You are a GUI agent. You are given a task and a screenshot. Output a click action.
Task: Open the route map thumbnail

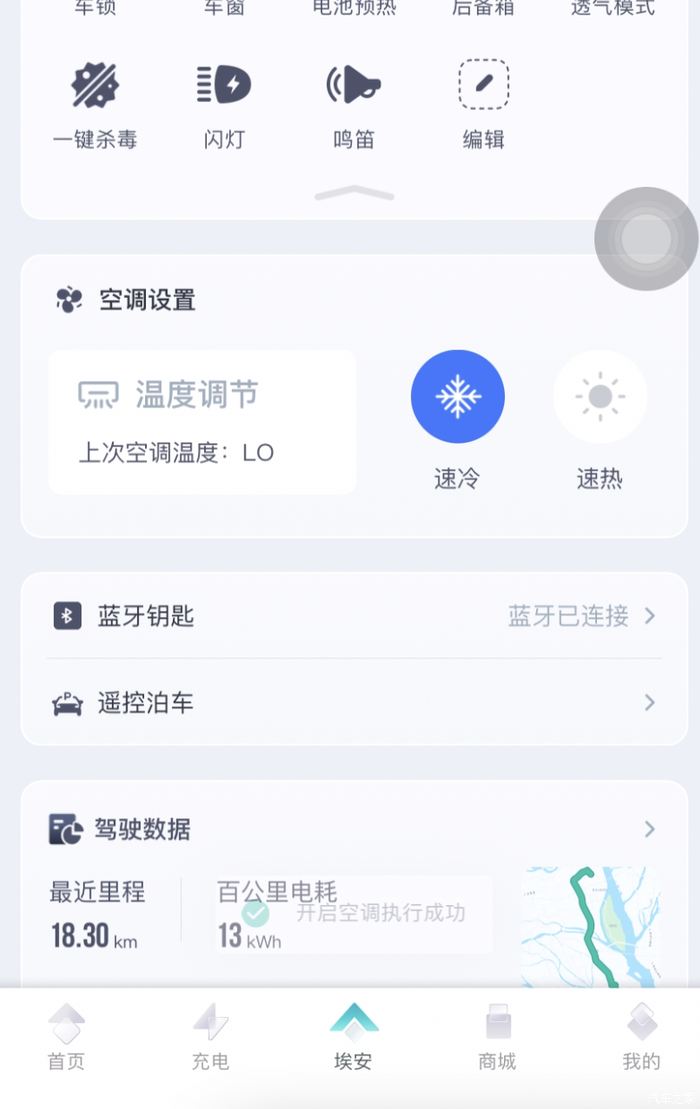[x=590, y=927]
